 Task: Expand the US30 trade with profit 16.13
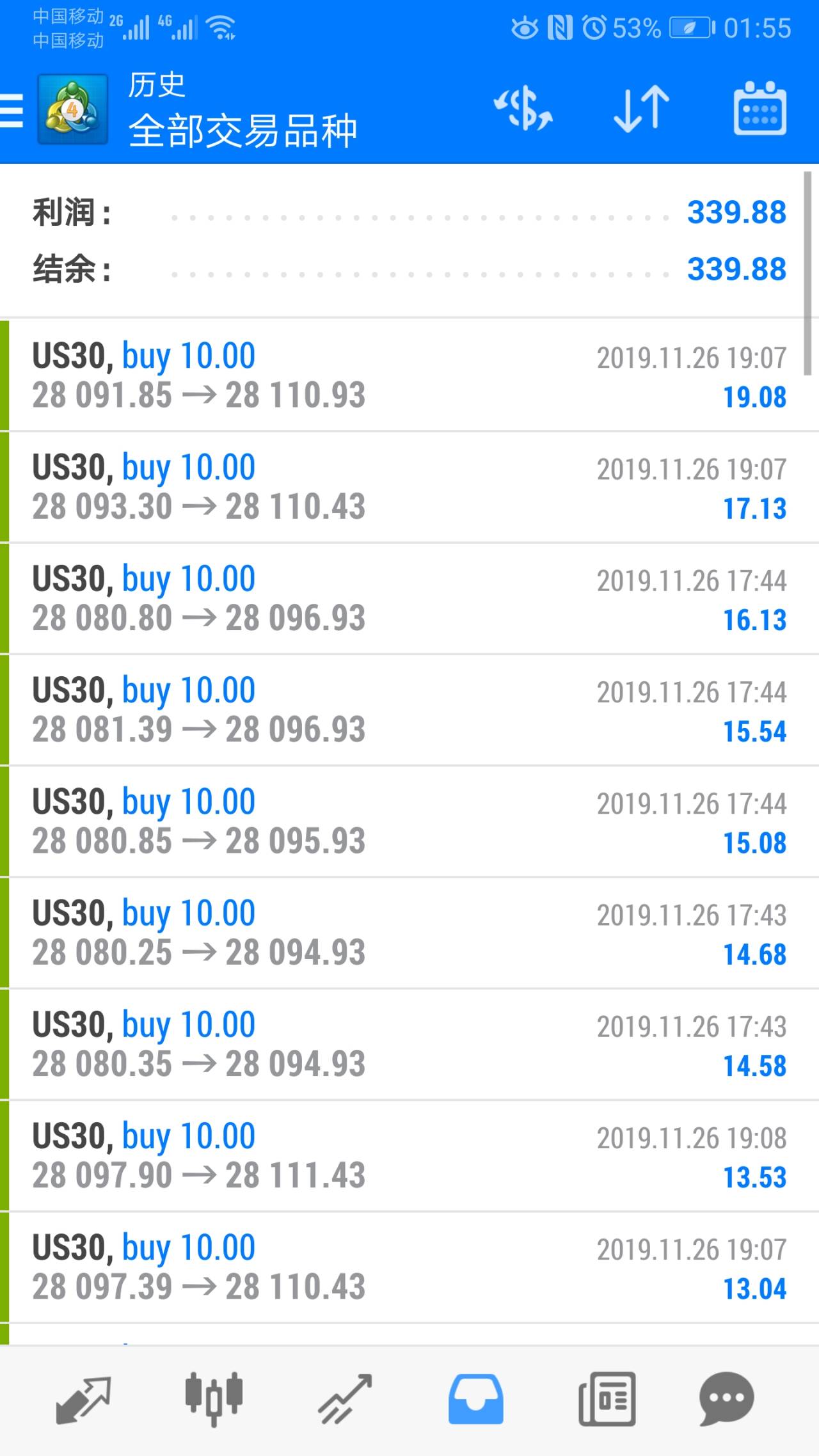click(x=409, y=598)
